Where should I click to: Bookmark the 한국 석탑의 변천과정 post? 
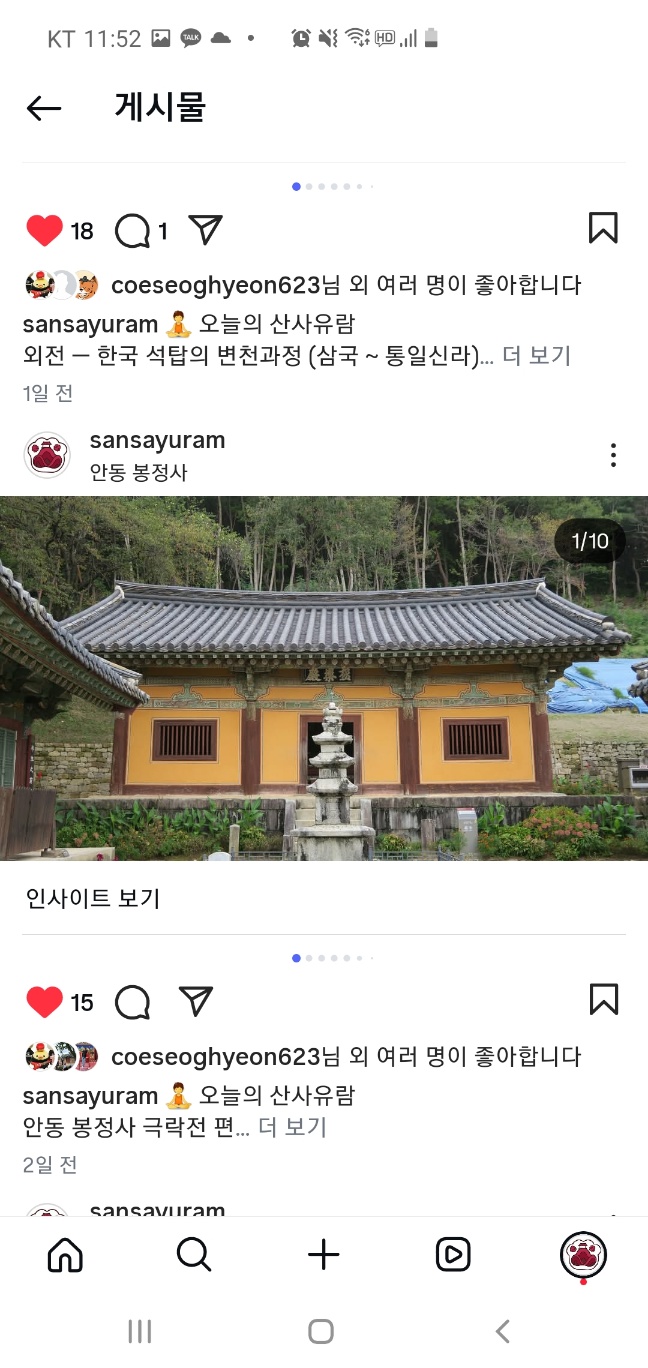click(x=603, y=229)
